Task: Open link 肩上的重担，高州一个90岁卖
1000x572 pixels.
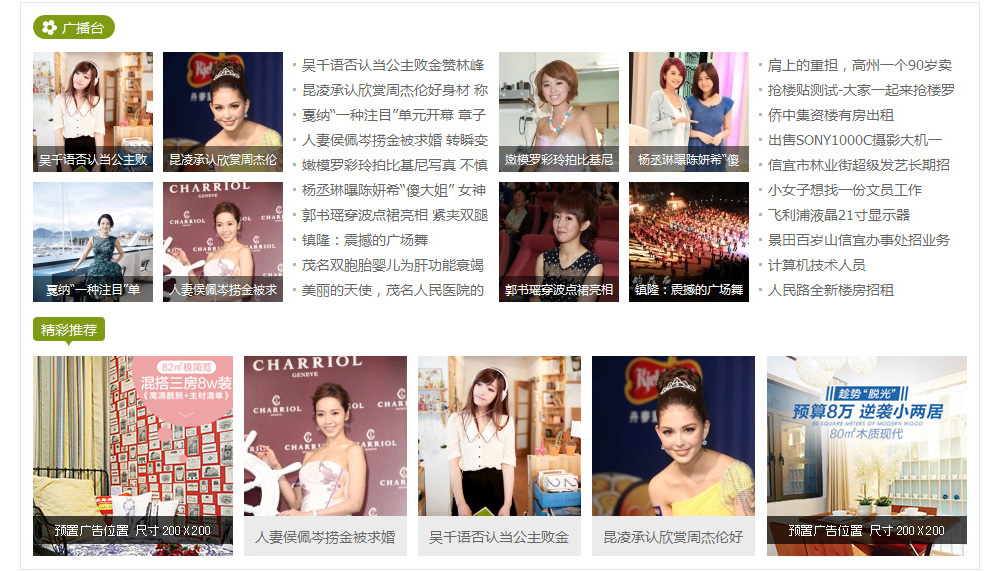Action: (859, 65)
